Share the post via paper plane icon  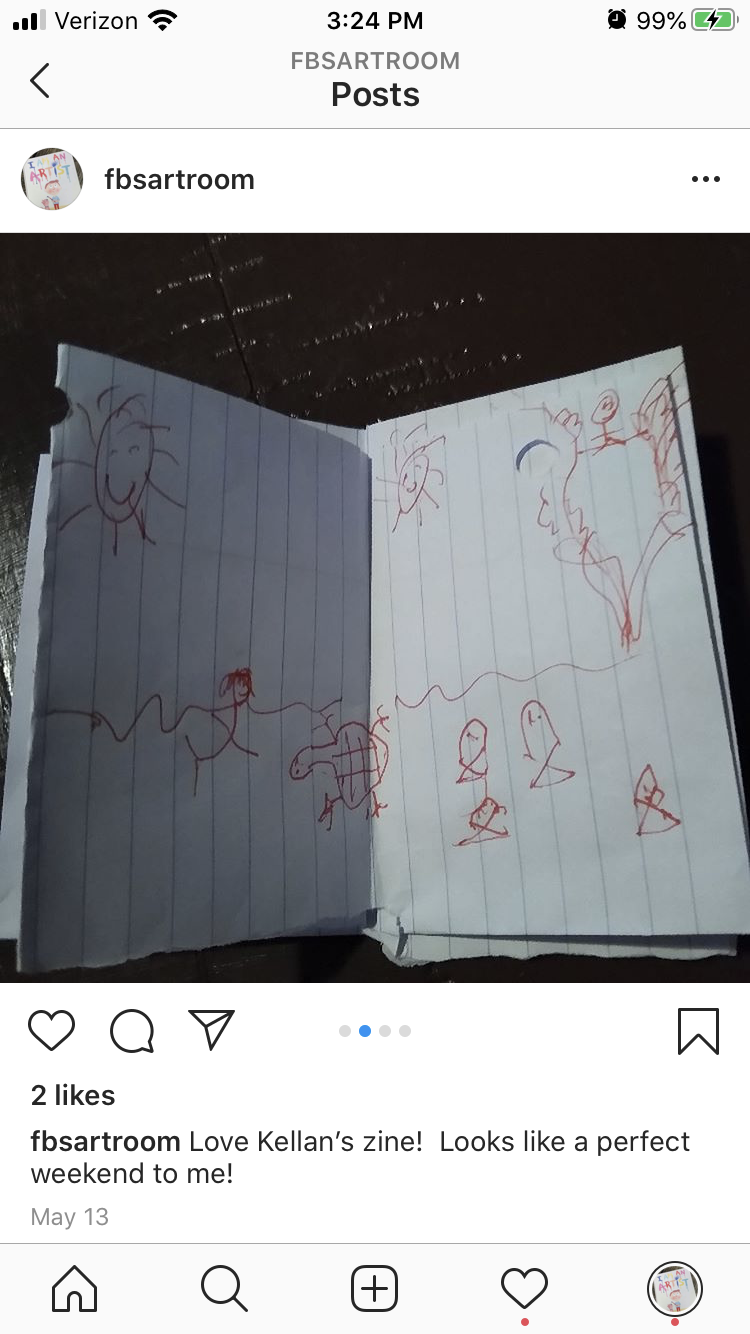coord(212,1029)
